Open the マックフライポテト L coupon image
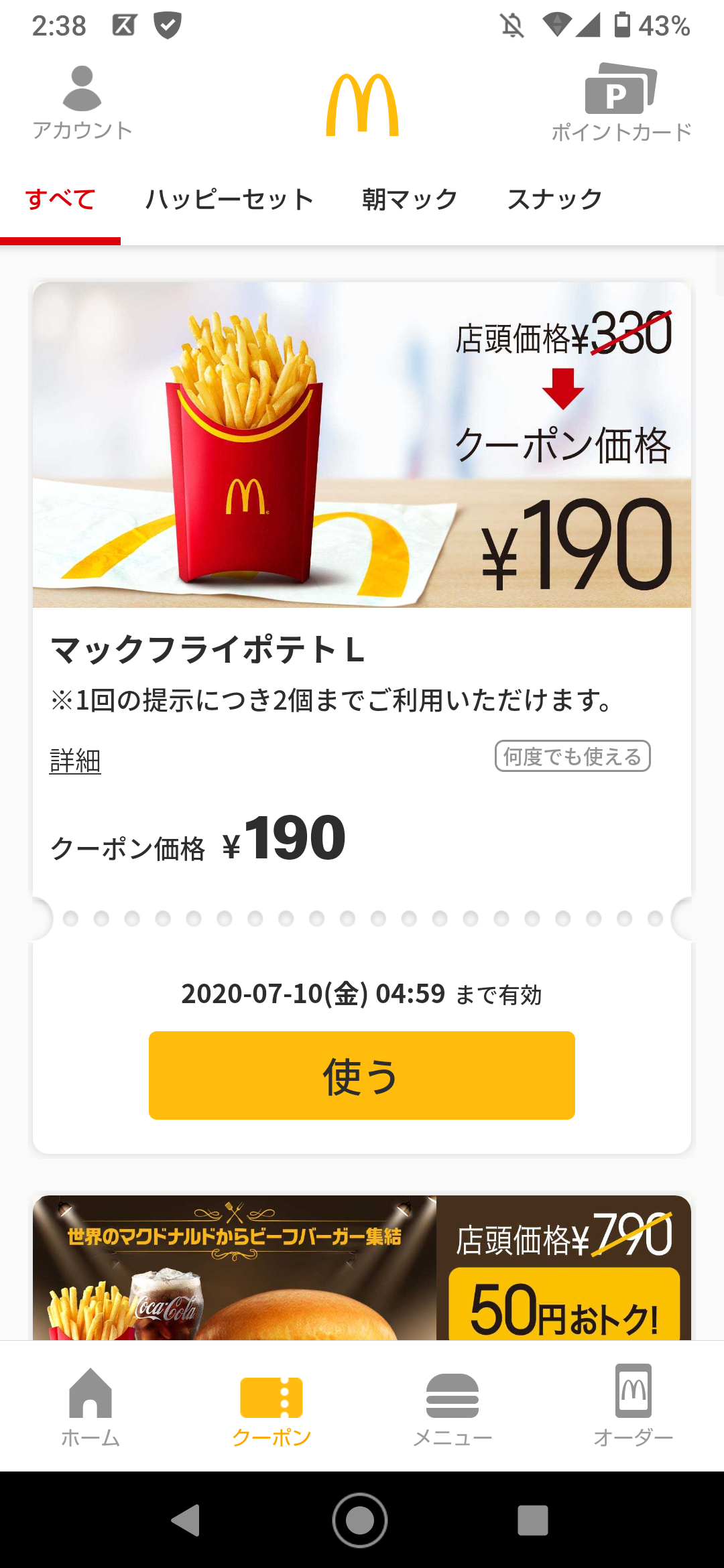The width and height of the screenshot is (724, 1568). pyautogui.click(x=362, y=445)
